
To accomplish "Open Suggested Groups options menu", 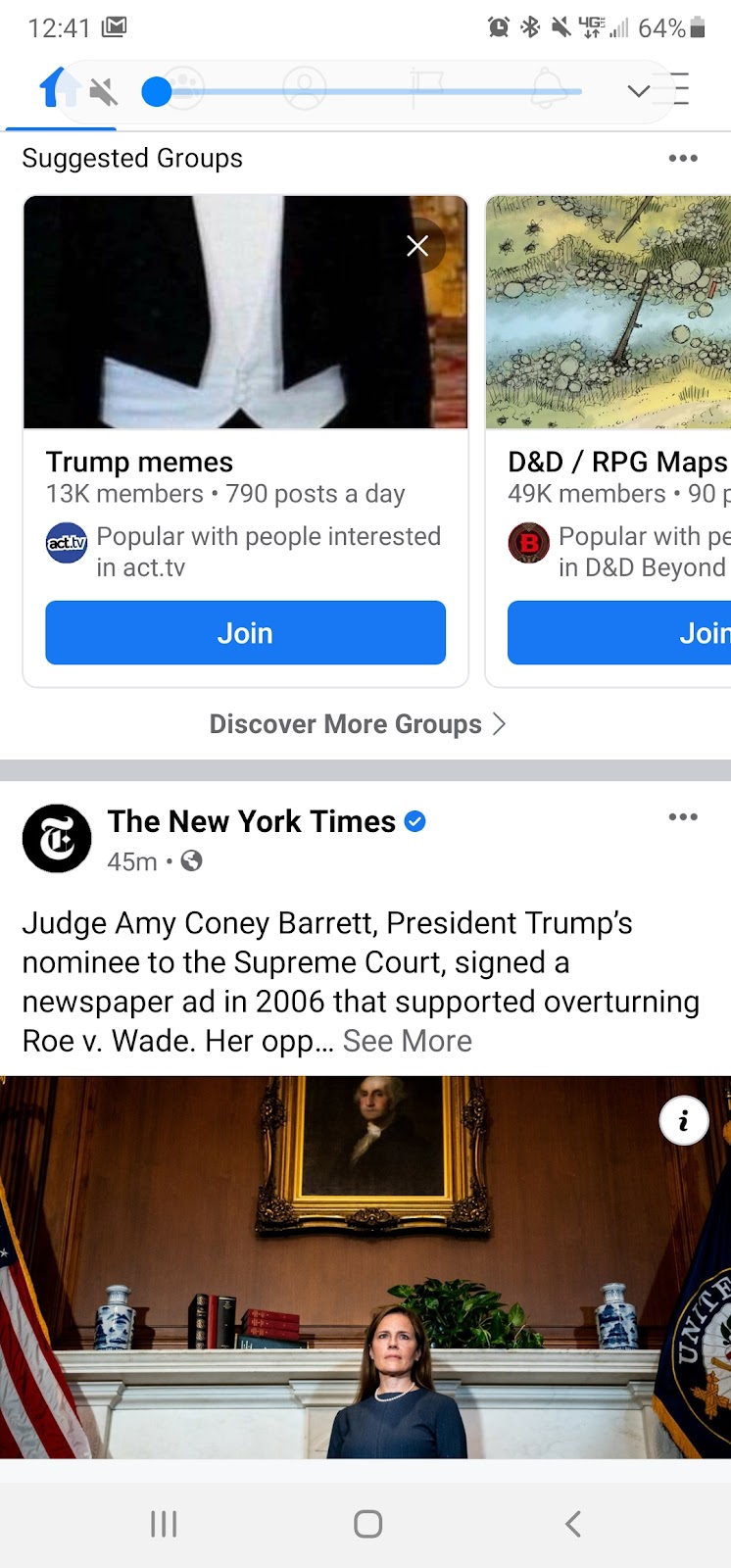I will pyautogui.click(x=682, y=159).
